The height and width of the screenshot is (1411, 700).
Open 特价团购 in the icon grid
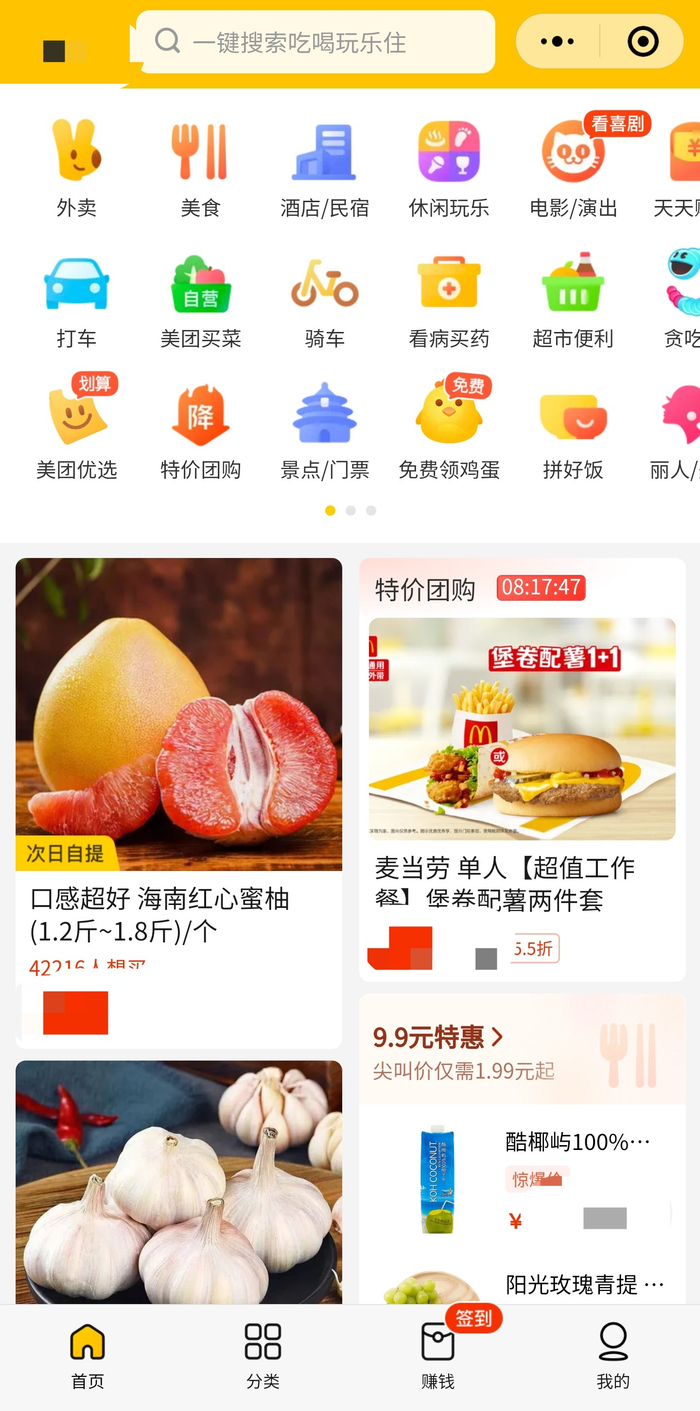(x=200, y=430)
